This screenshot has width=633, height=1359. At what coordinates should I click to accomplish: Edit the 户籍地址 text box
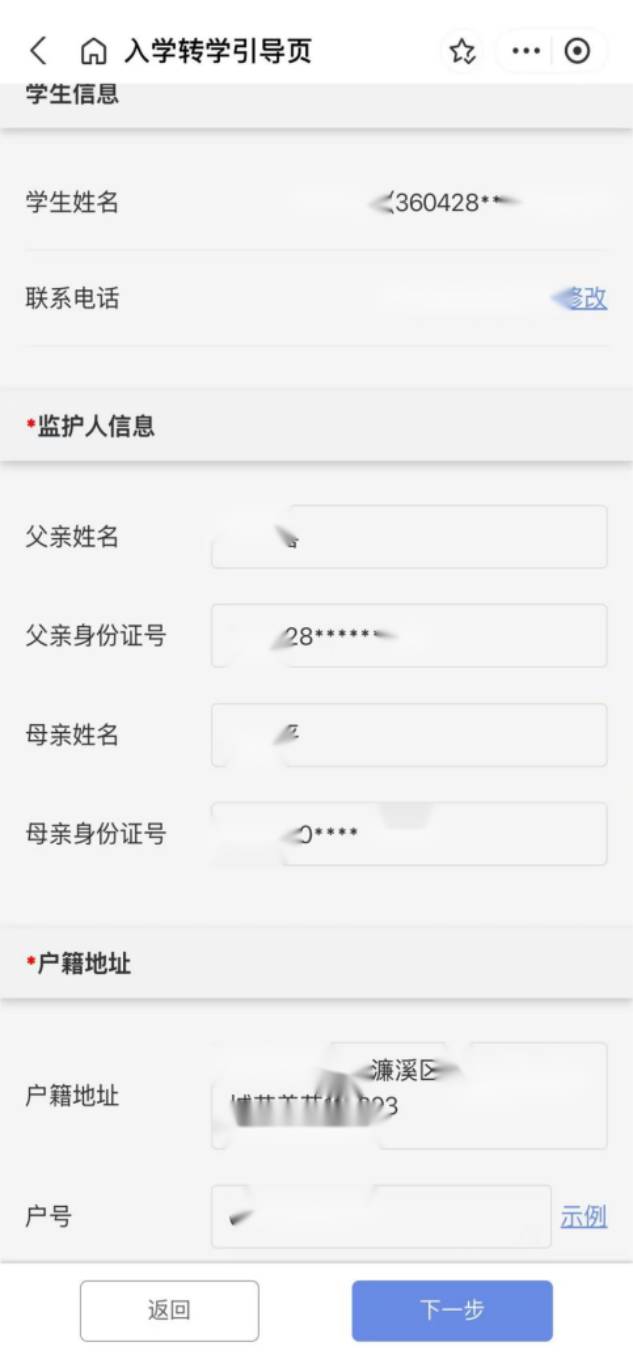408,1096
